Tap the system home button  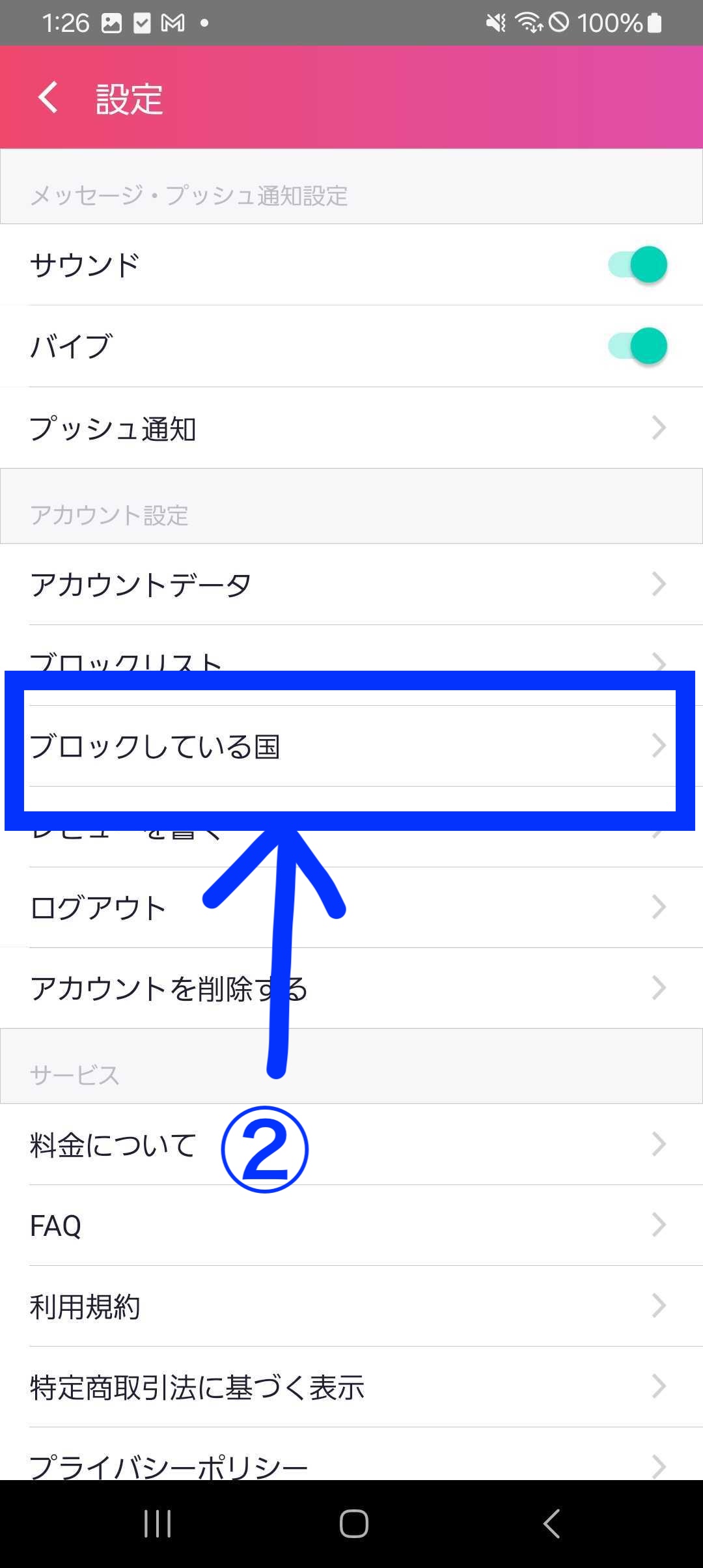(x=353, y=1524)
